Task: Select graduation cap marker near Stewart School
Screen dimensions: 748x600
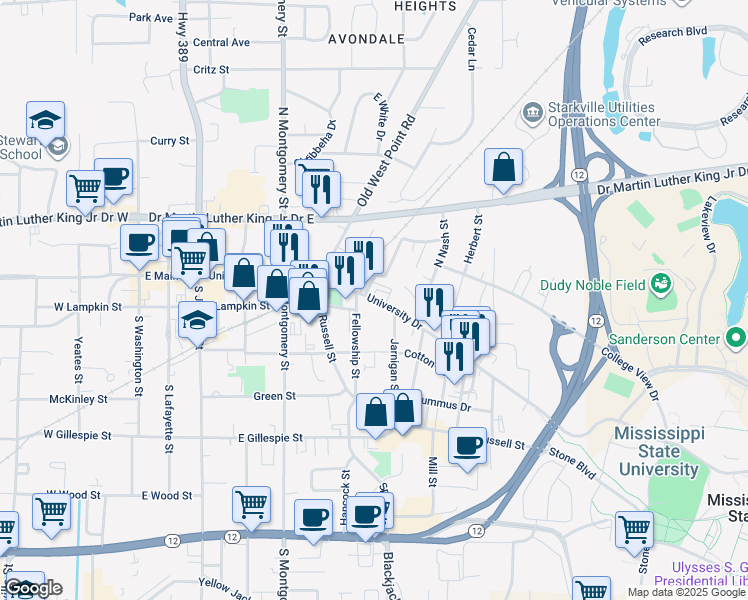Action: coord(46,120)
